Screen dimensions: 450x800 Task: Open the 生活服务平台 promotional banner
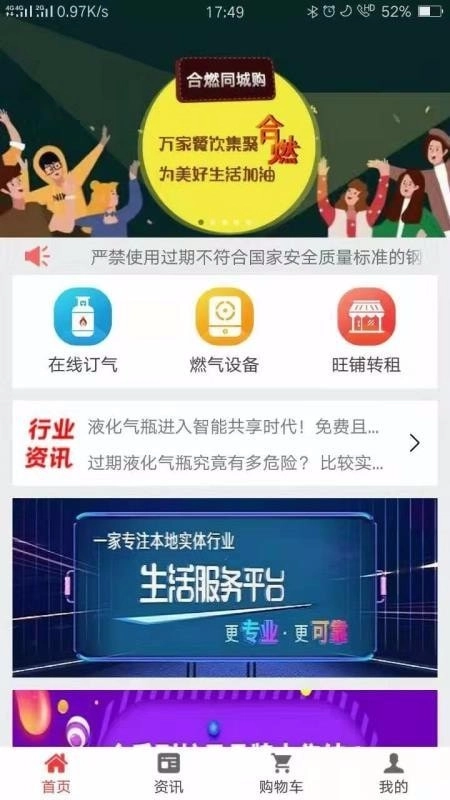tap(225, 588)
